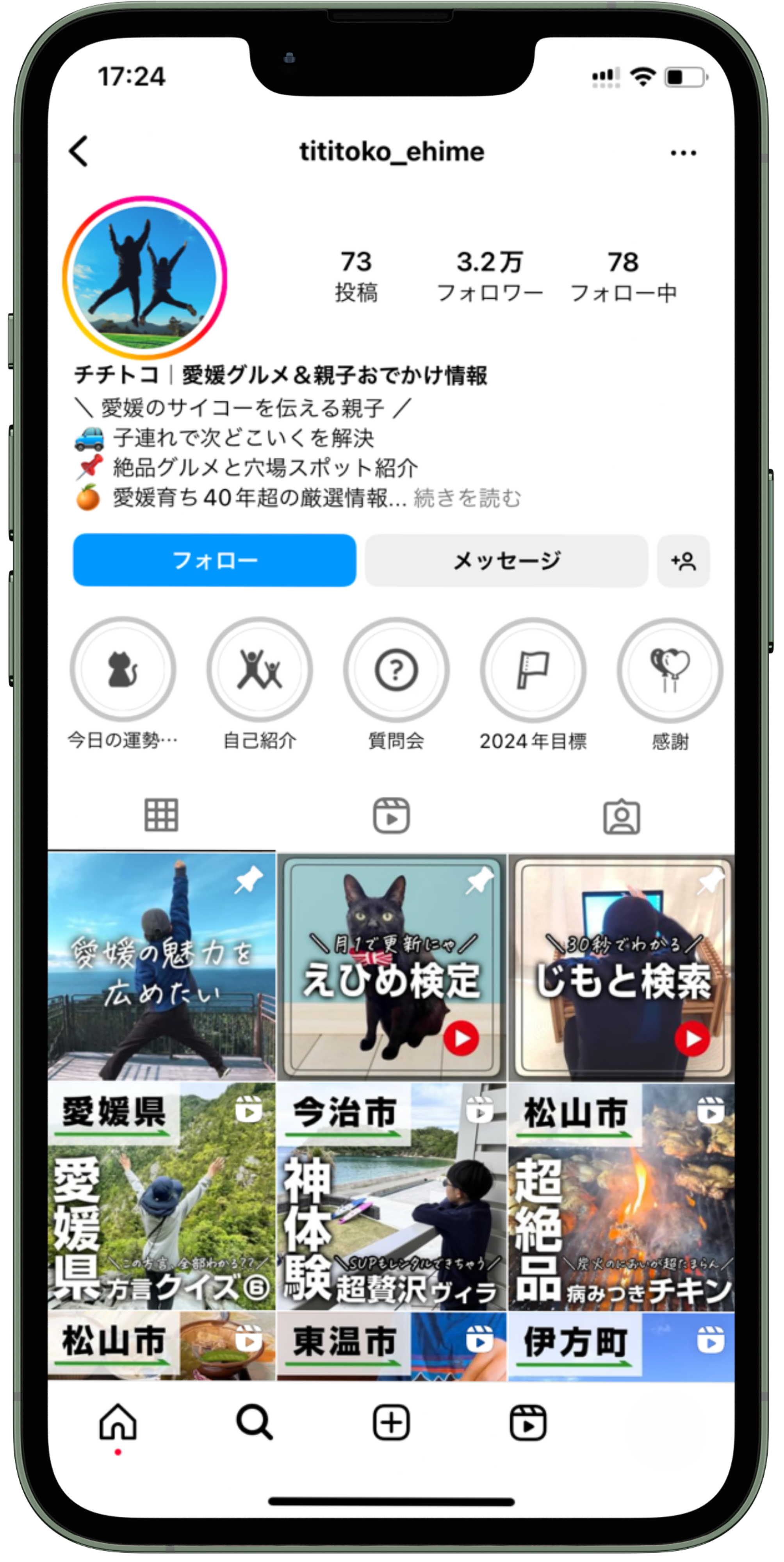Go back from tititoko_ehime profile
Viewport: 784px width, 1562px height.
pyautogui.click(x=79, y=151)
